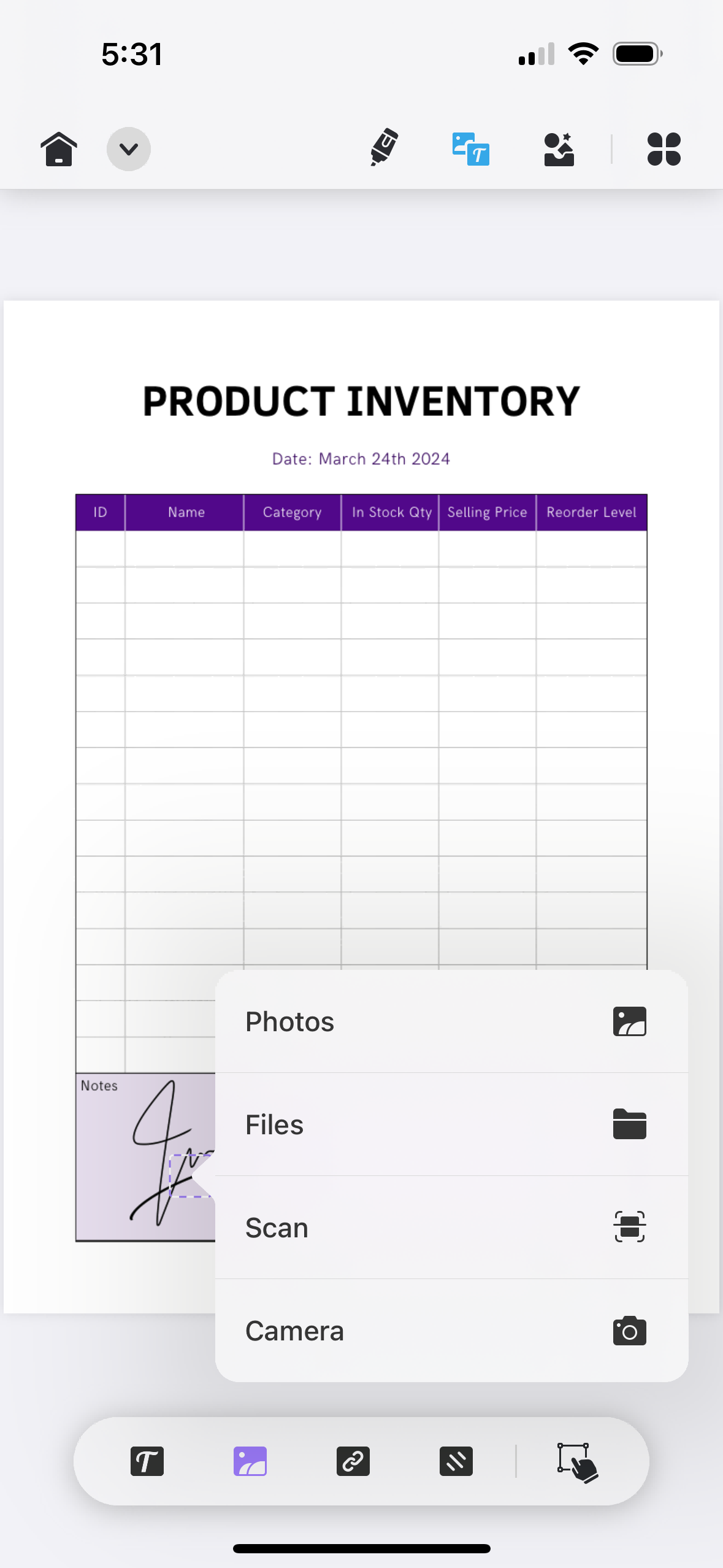Choose Files as image source
The width and height of the screenshot is (723, 1568).
tap(451, 1124)
